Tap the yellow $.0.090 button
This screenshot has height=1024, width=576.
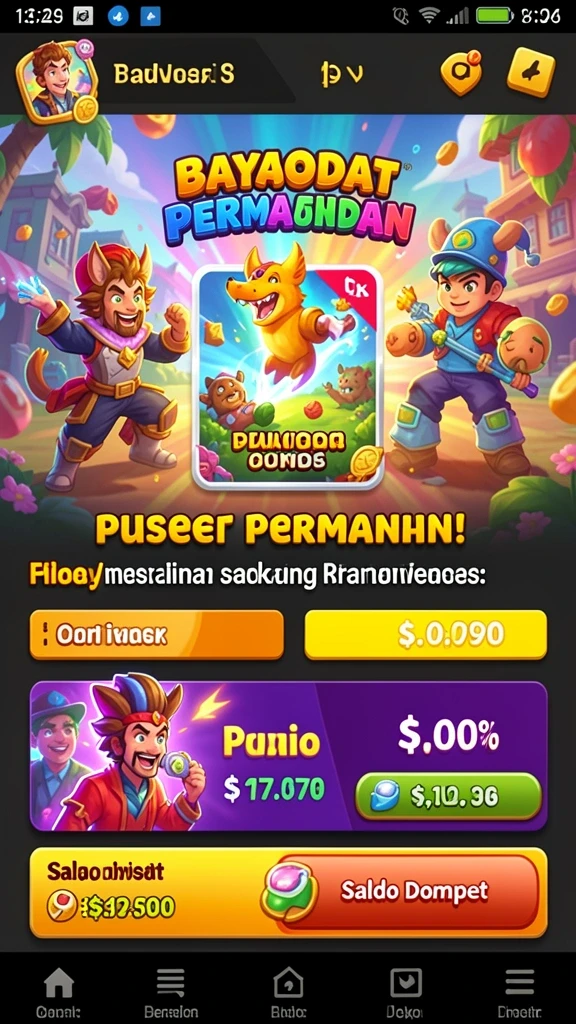(x=426, y=634)
